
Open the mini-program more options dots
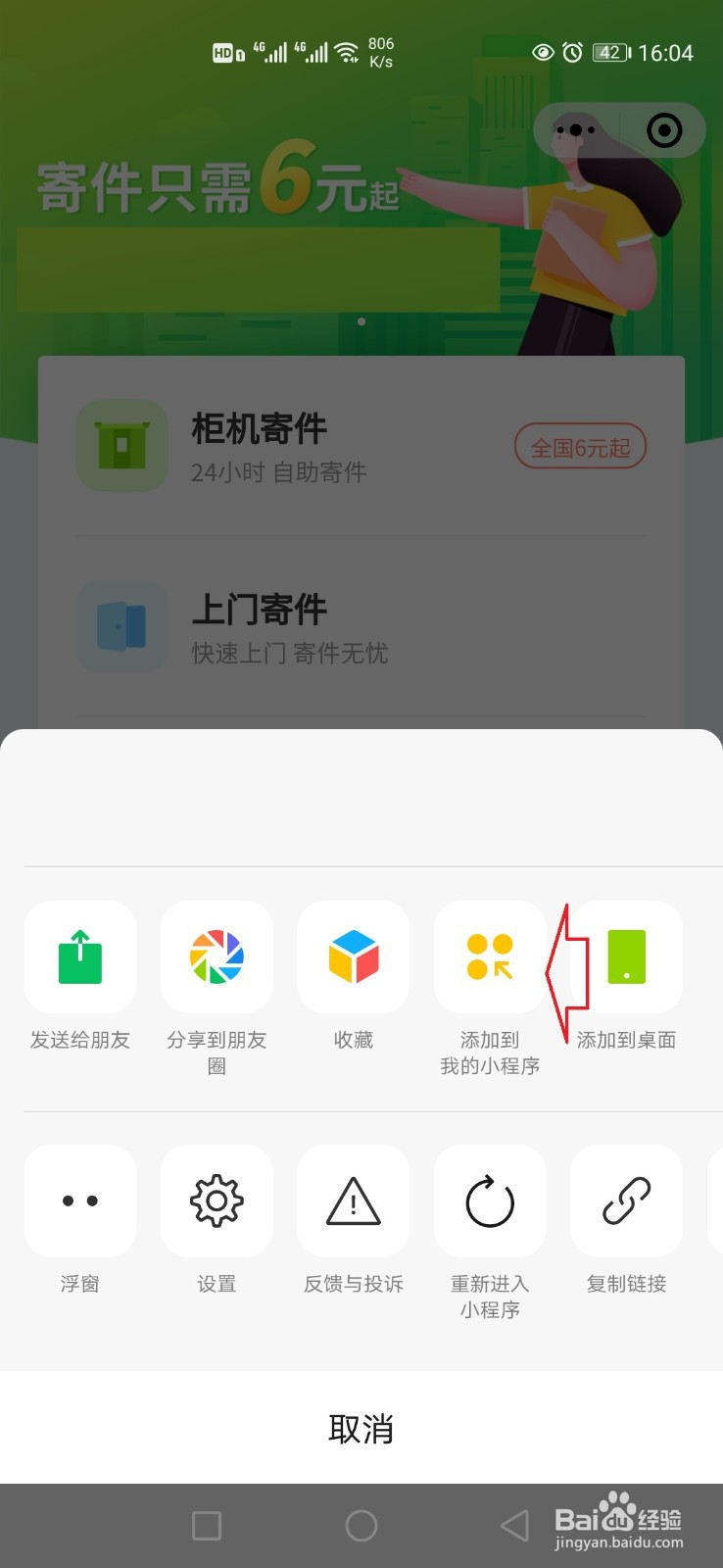[x=576, y=130]
